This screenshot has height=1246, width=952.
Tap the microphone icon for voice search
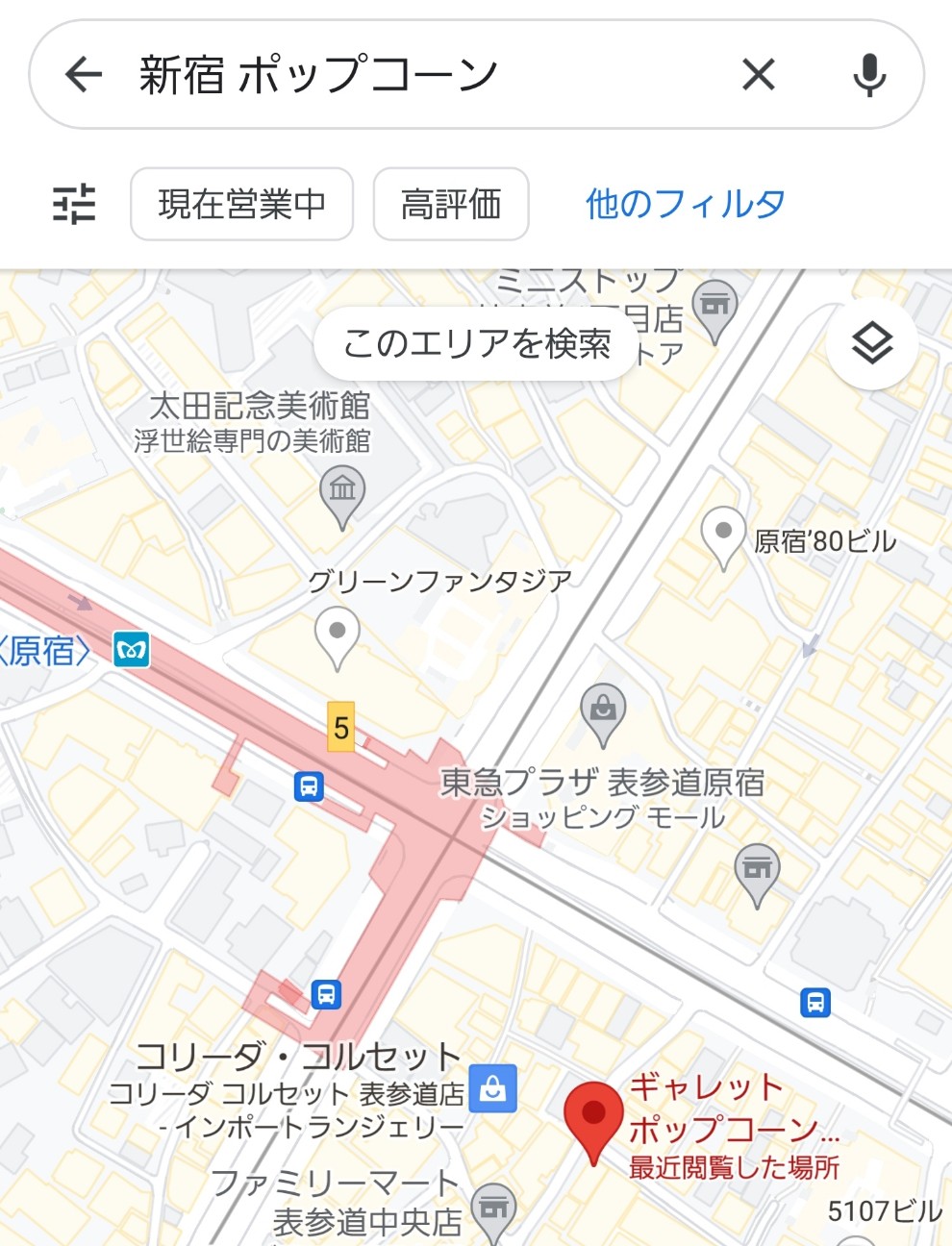pyautogui.click(x=868, y=74)
